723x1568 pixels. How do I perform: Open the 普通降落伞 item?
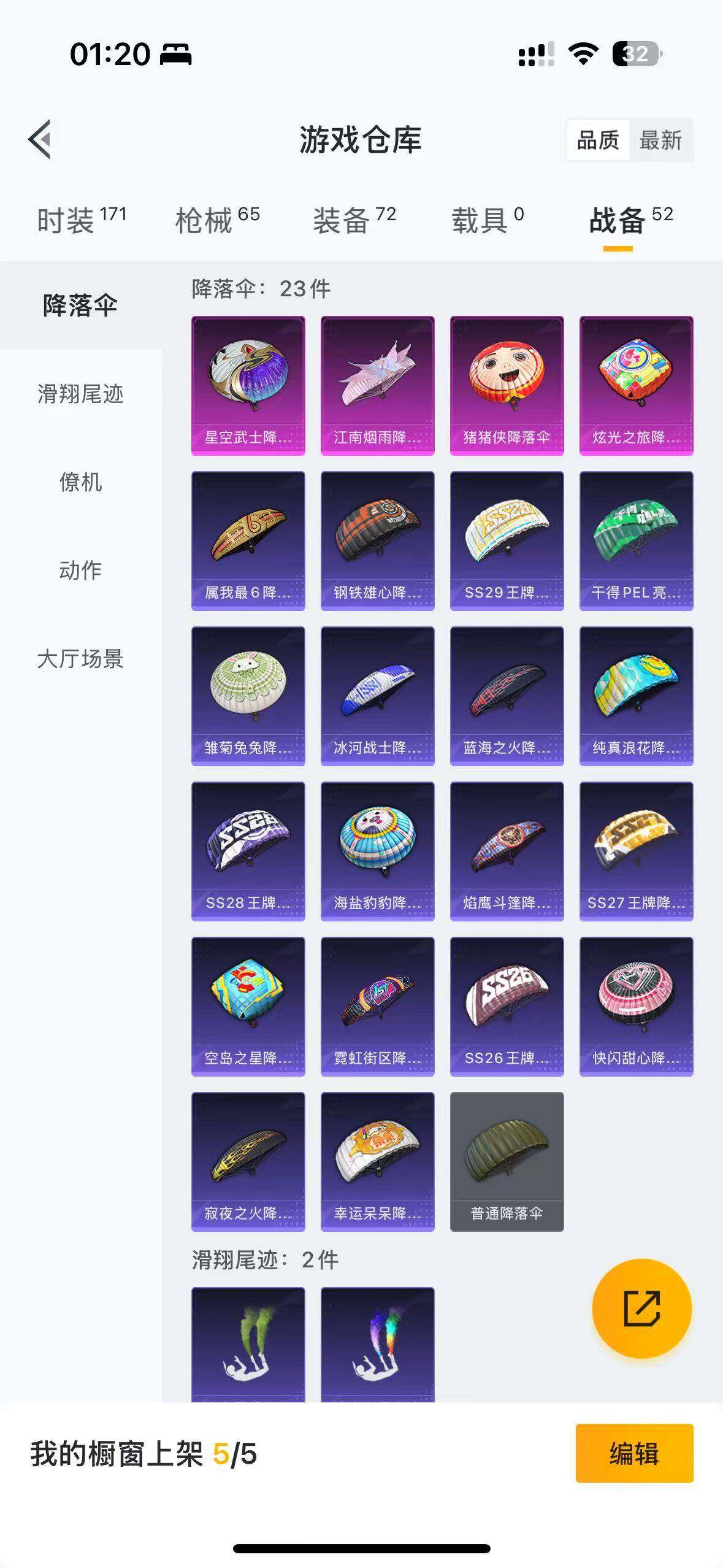tap(507, 1161)
